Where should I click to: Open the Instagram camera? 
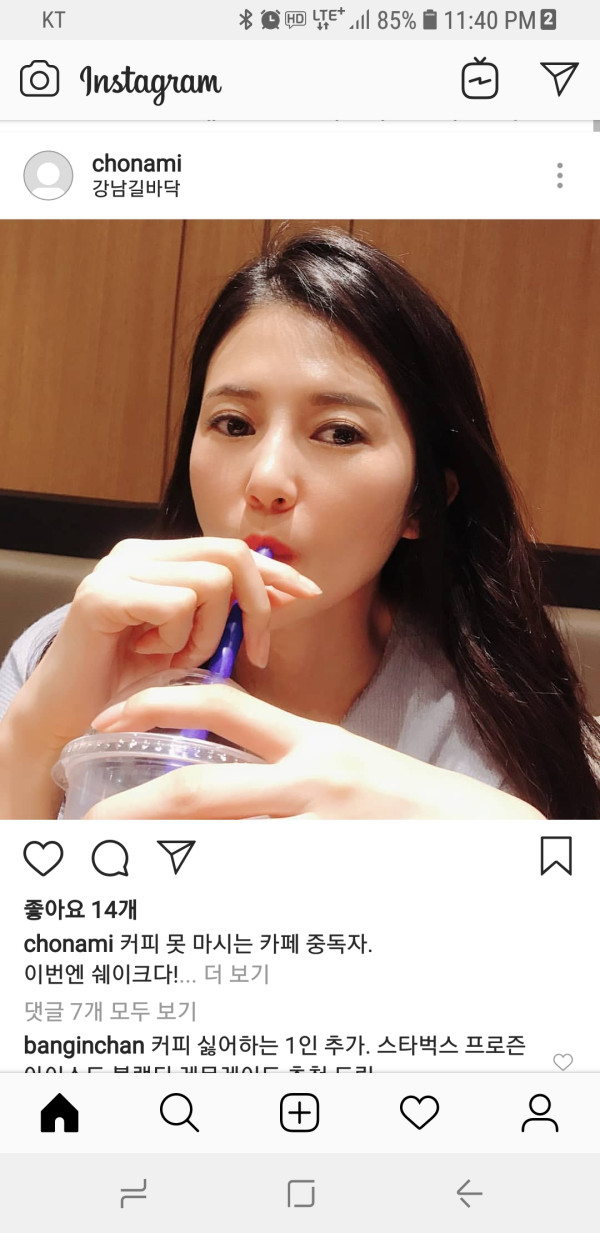click(40, 80)
